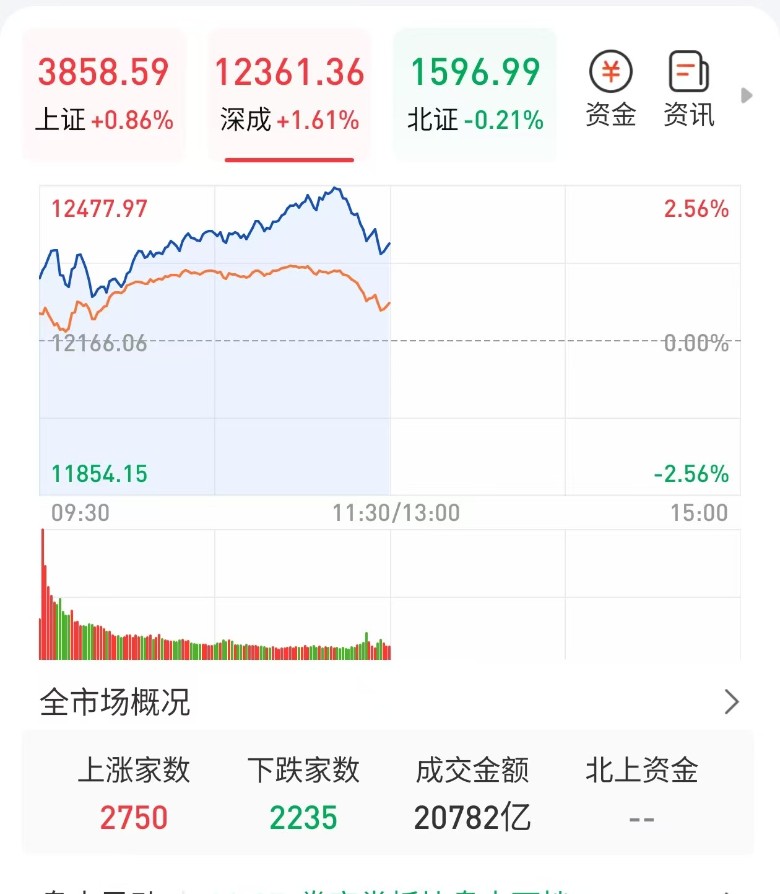780x894 pixels.
Task: Select the 上证 index card
Action: (104, 95)
